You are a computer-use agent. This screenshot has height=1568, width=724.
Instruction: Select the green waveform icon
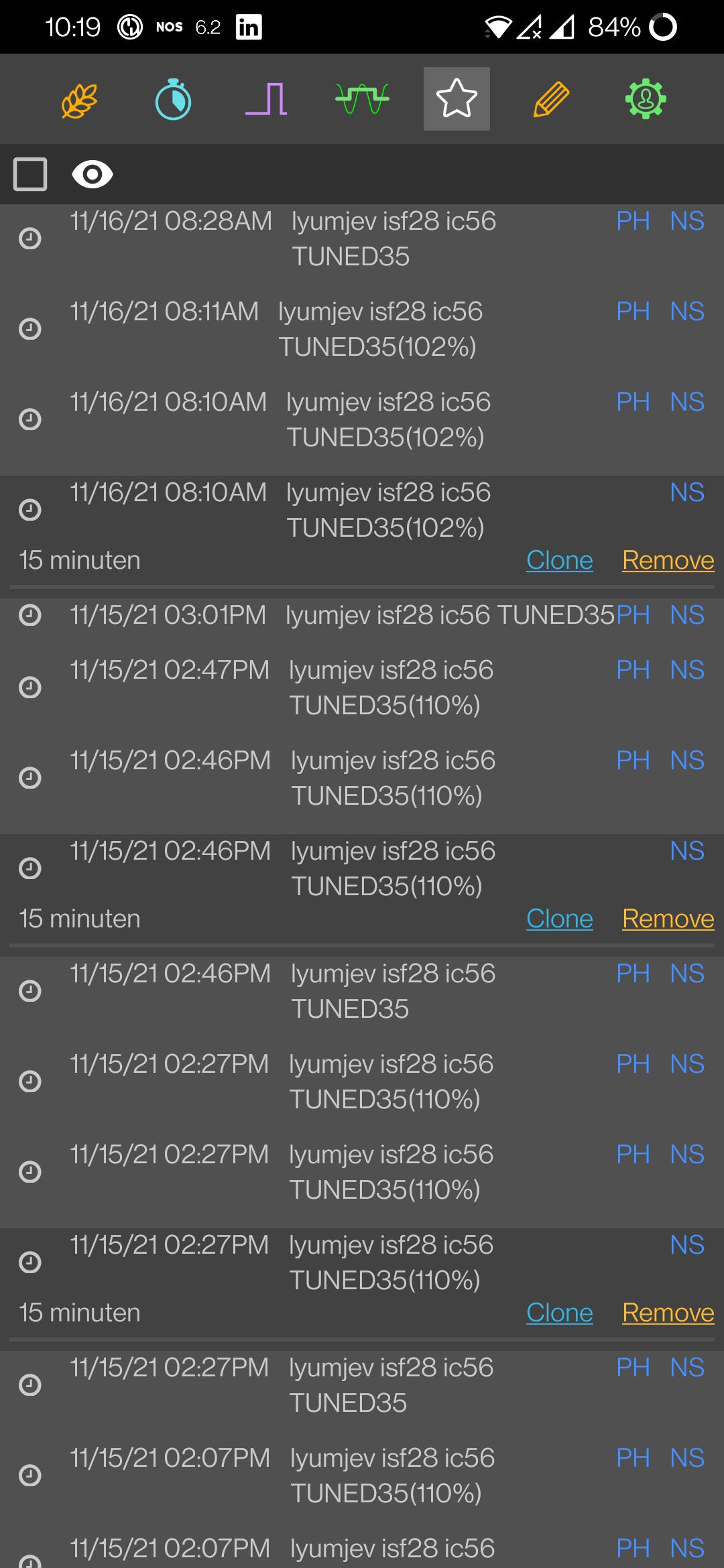click(361, 99)
